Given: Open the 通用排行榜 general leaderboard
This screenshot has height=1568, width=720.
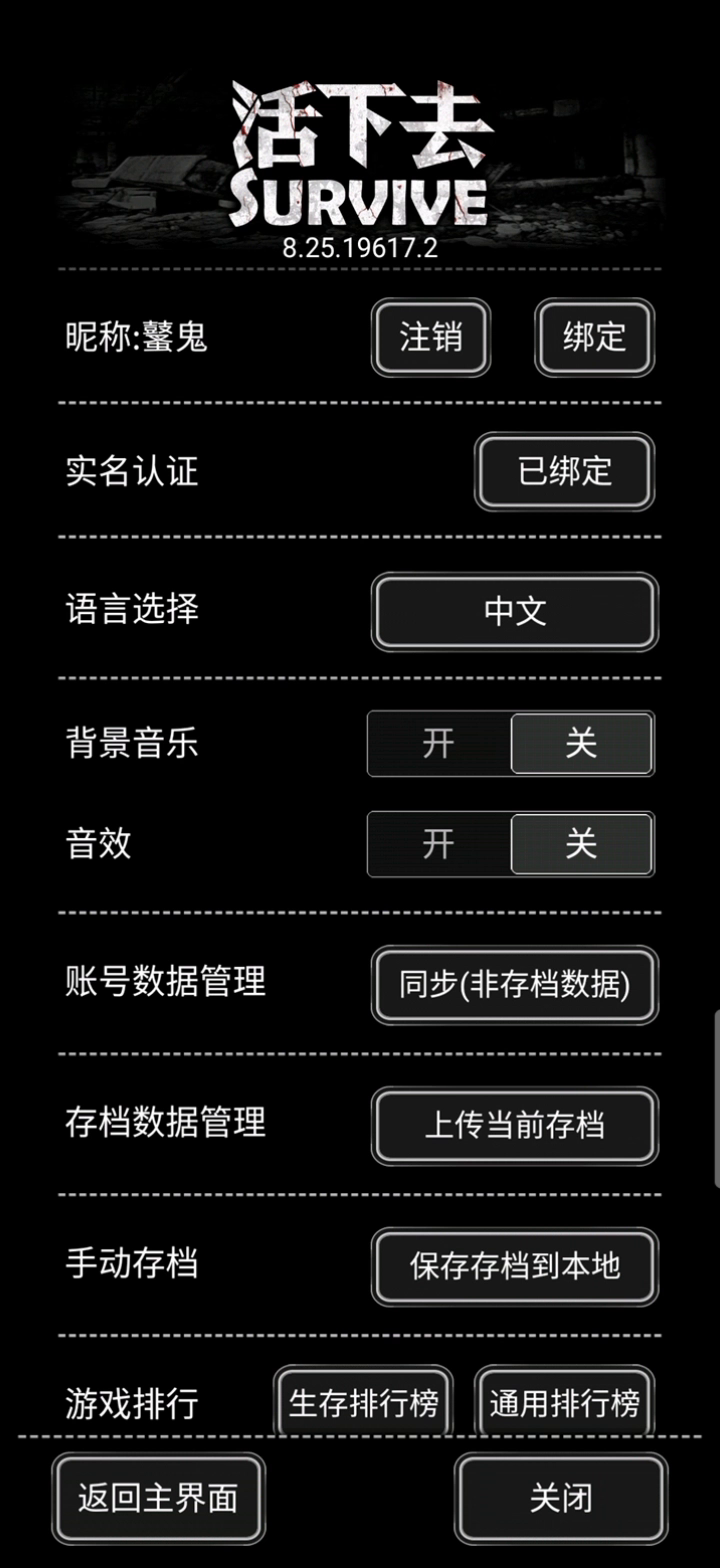Looking at the screenshot, I should (564, 1402).
